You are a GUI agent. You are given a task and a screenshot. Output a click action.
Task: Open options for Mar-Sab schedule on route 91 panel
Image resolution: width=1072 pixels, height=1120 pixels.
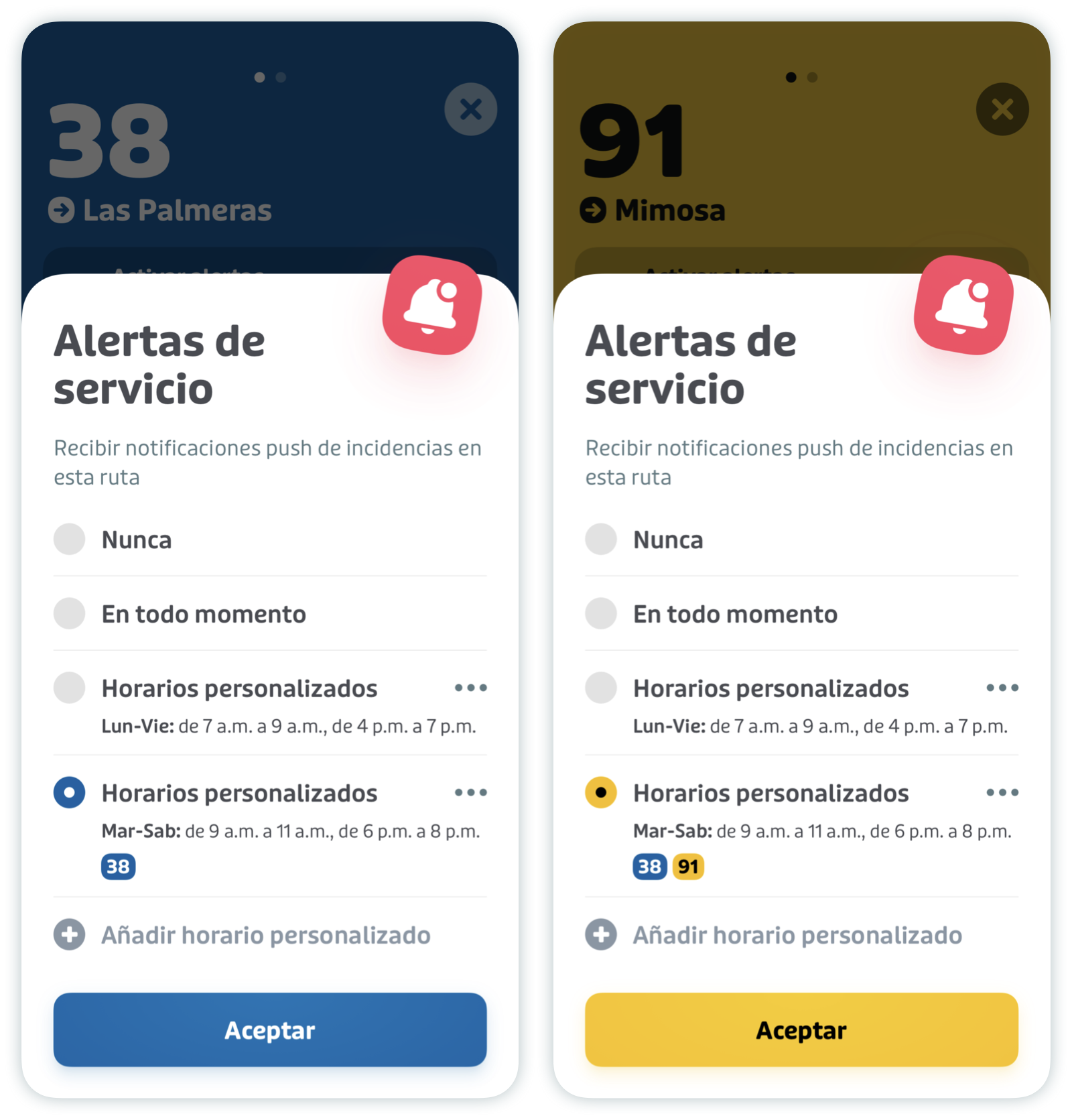1002,793
